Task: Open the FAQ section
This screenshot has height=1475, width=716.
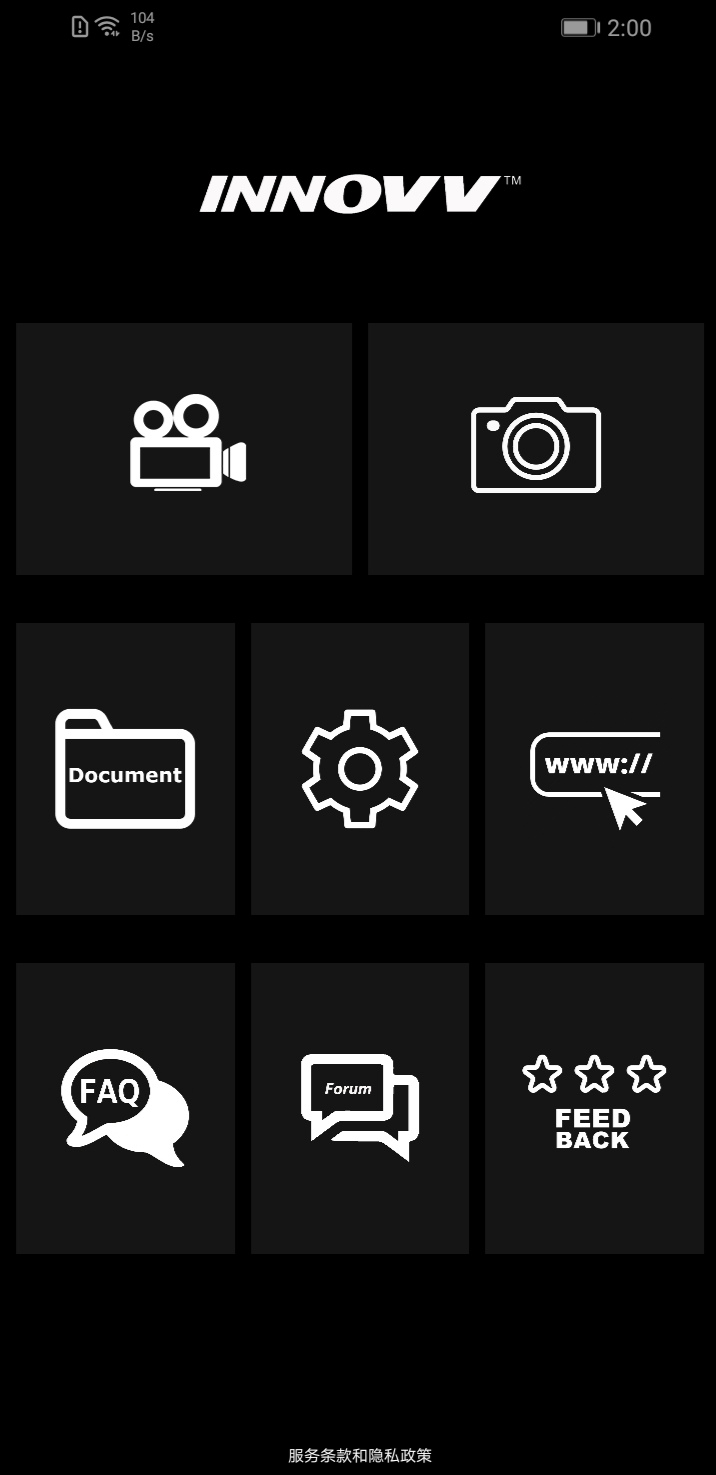Action: pyautogui.click(x=126, y=1108)
